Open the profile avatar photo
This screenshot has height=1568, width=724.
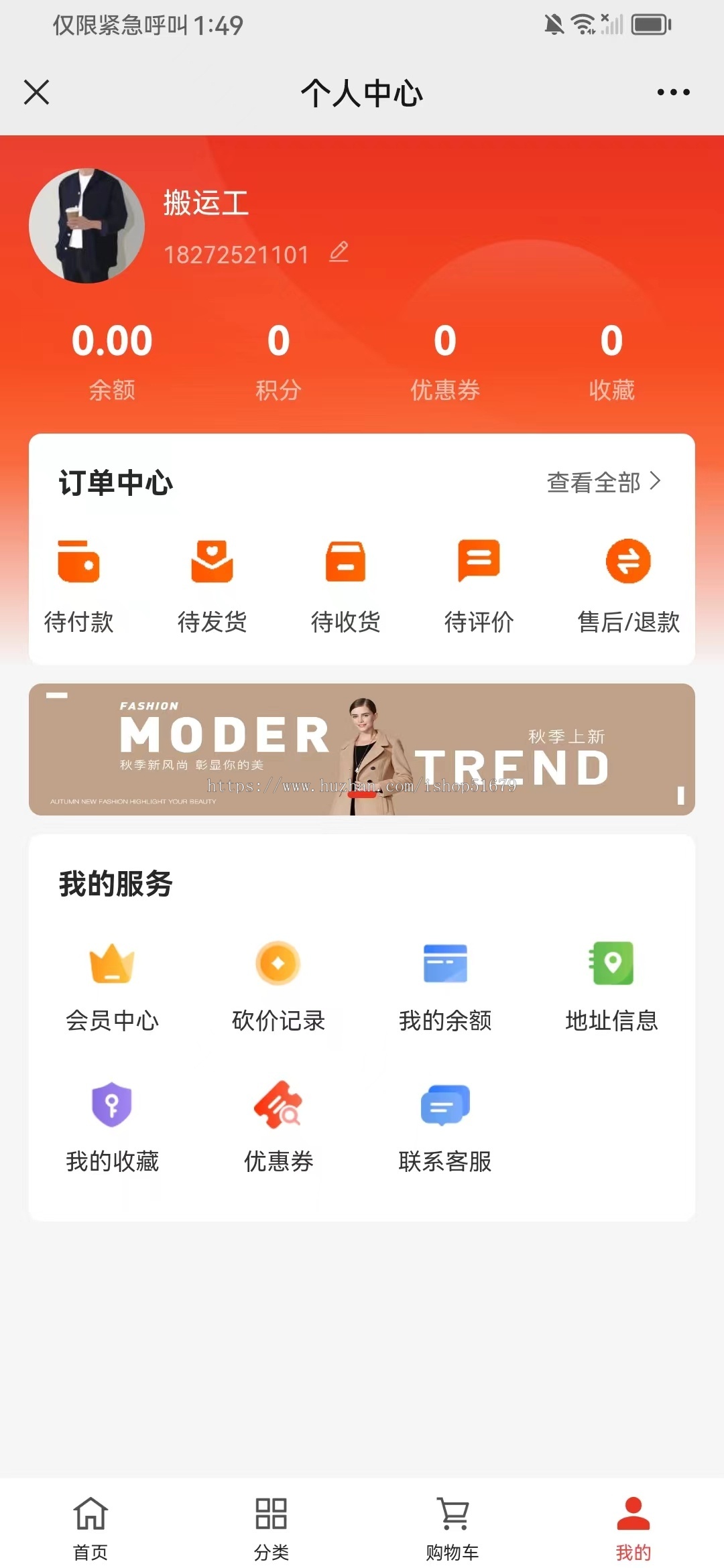87,226
